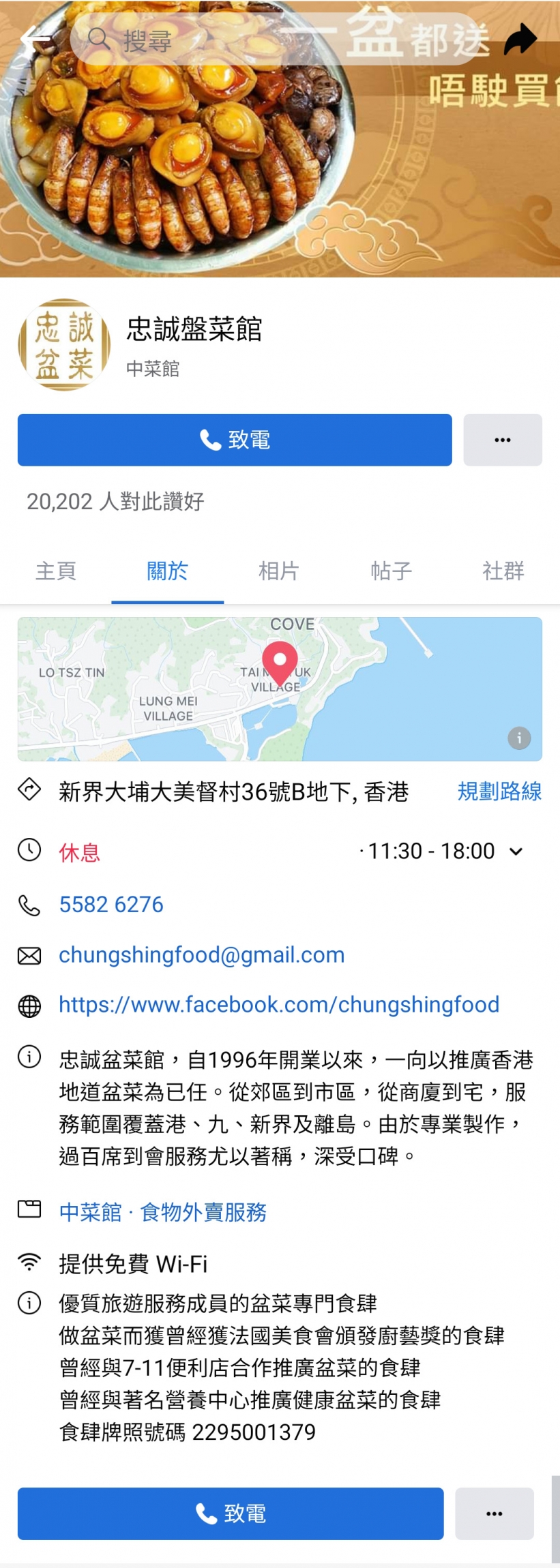This screenshot has width=560, height=1568.
Task: Open more options beside the upper 致電 button
Action: pos(503,440)
